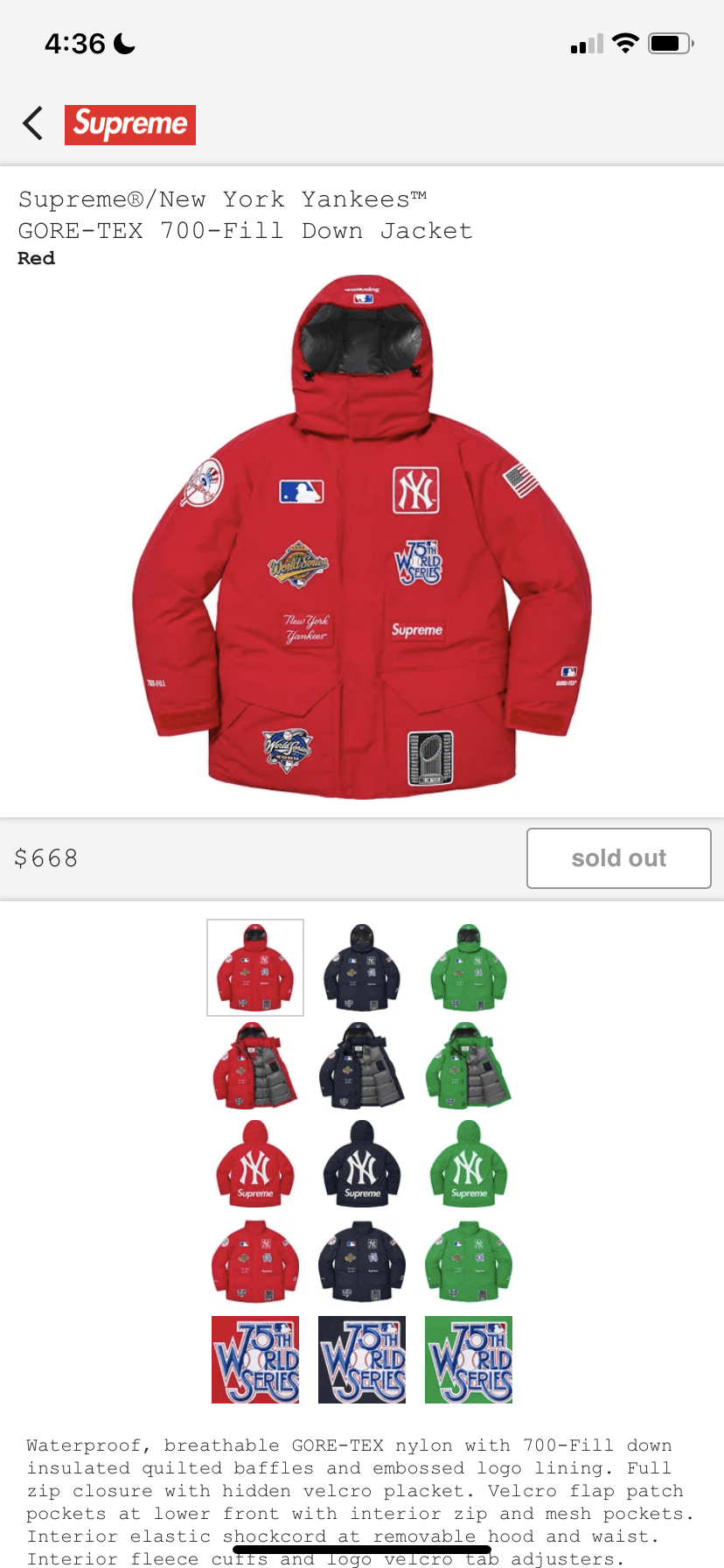Open green hoodless jacket thumbnail

(x=469, y=1262)
